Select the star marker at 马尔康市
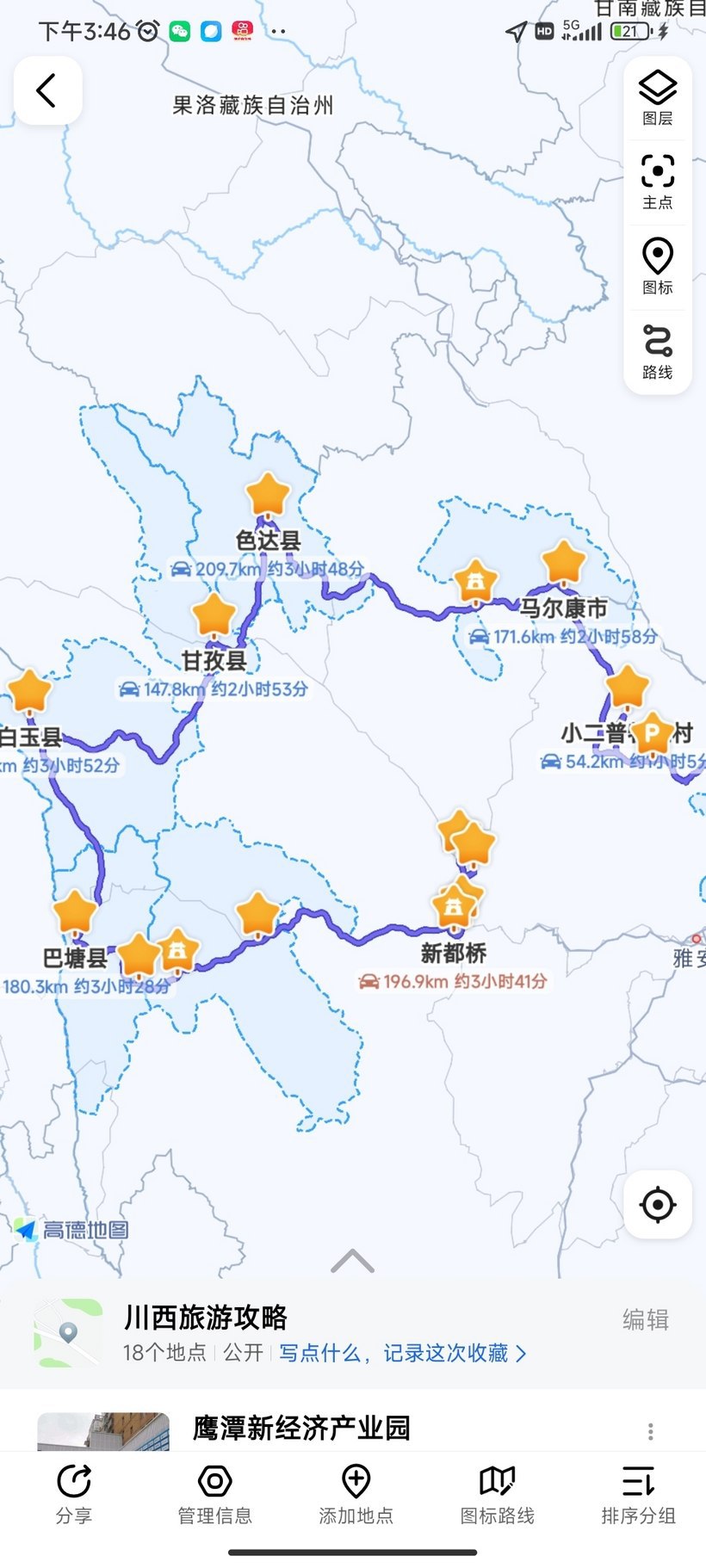The height and width of the screenshot is (1568, 706). point(564,562)
